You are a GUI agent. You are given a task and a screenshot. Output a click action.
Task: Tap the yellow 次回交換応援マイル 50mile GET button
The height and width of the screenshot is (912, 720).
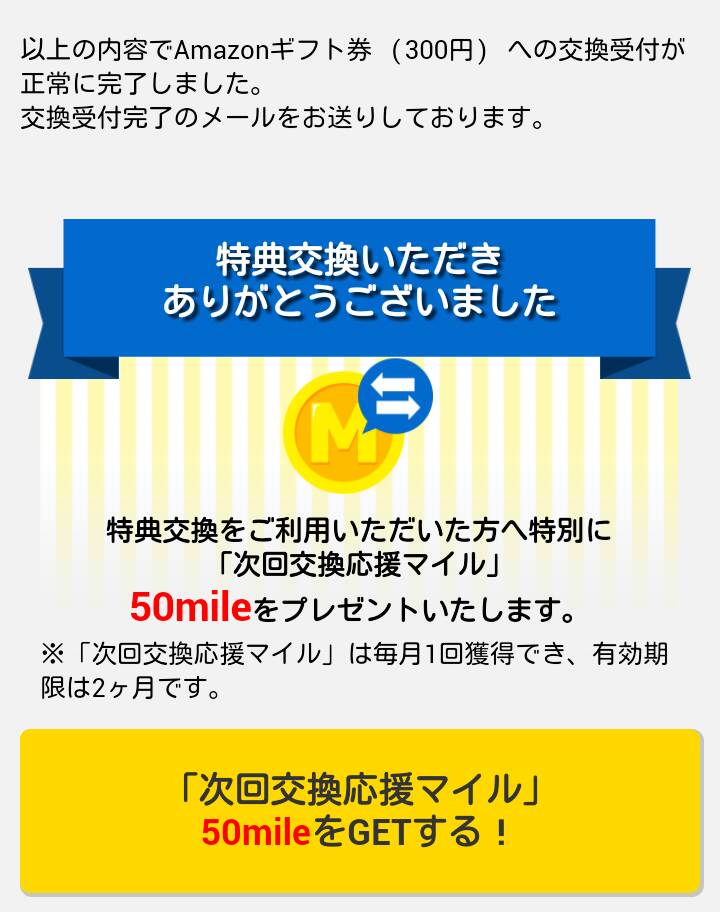click(360, 810)
